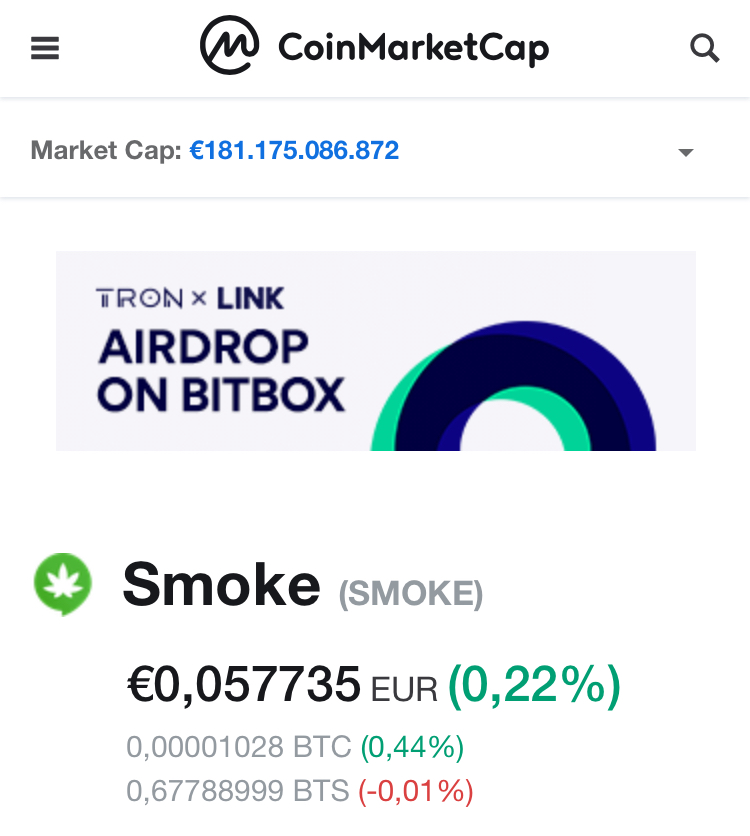The width and height of the screenshot is (750, 836).
Task: Open the TRON x LINK airdrop banner
Action: point(375,350)
